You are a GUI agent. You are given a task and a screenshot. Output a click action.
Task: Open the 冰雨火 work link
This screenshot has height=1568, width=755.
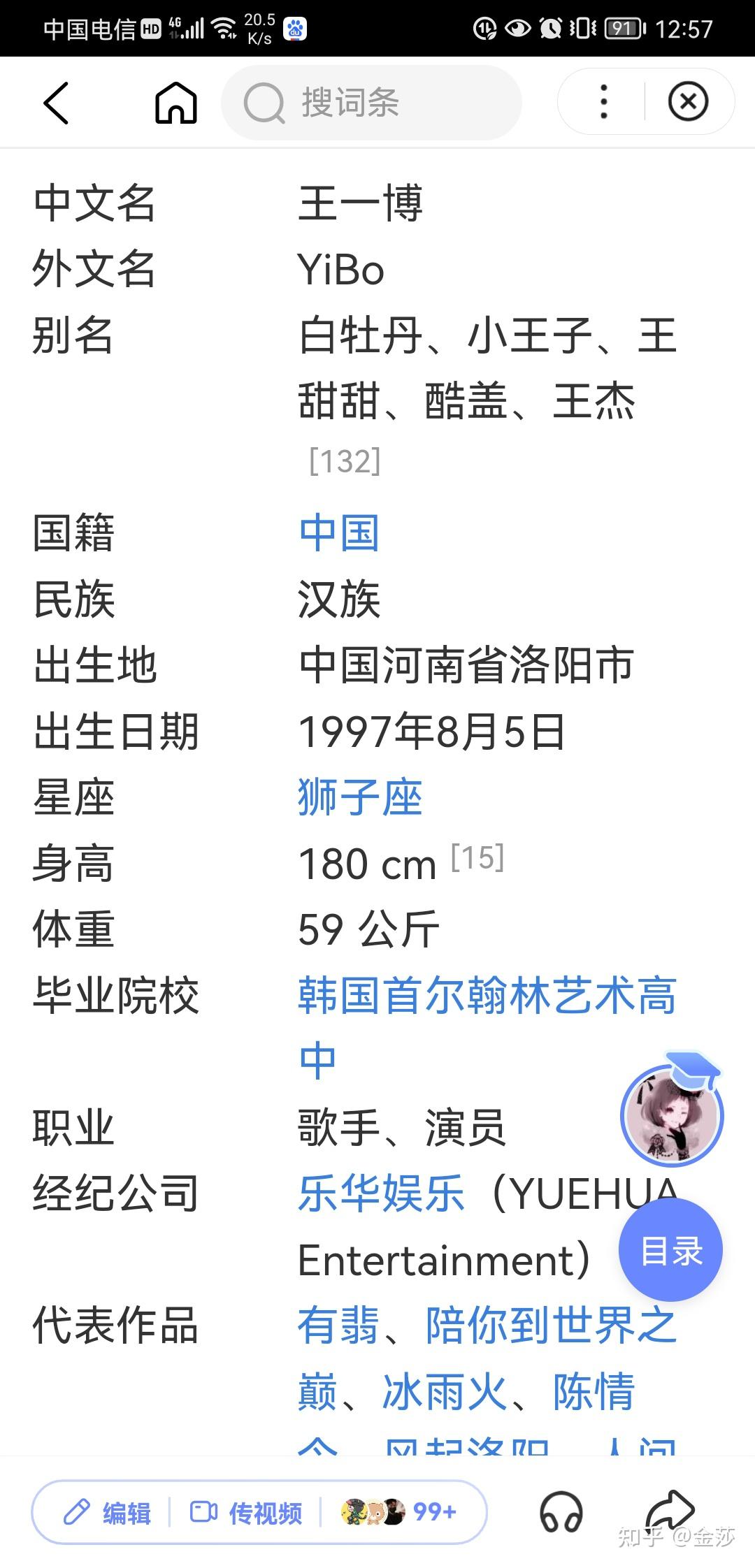click(444, 1392)
